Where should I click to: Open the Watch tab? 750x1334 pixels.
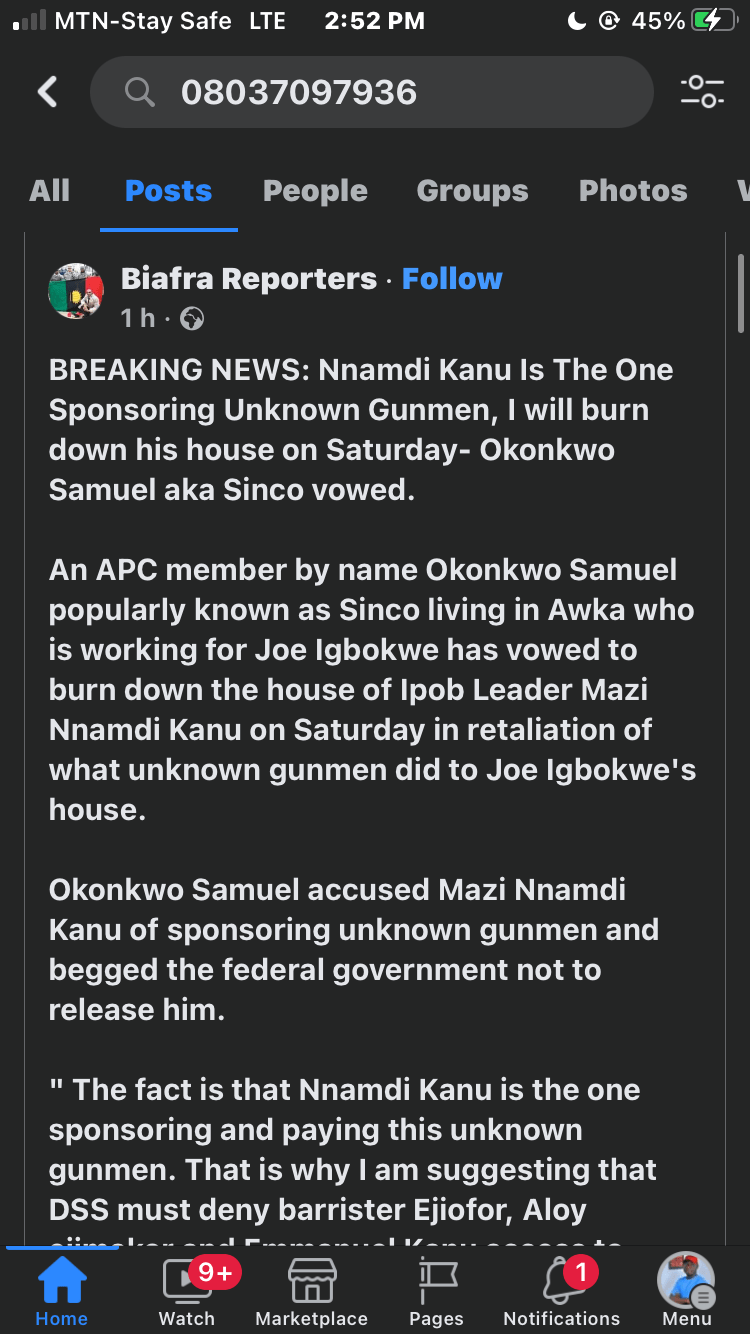tap(187, 1292)
